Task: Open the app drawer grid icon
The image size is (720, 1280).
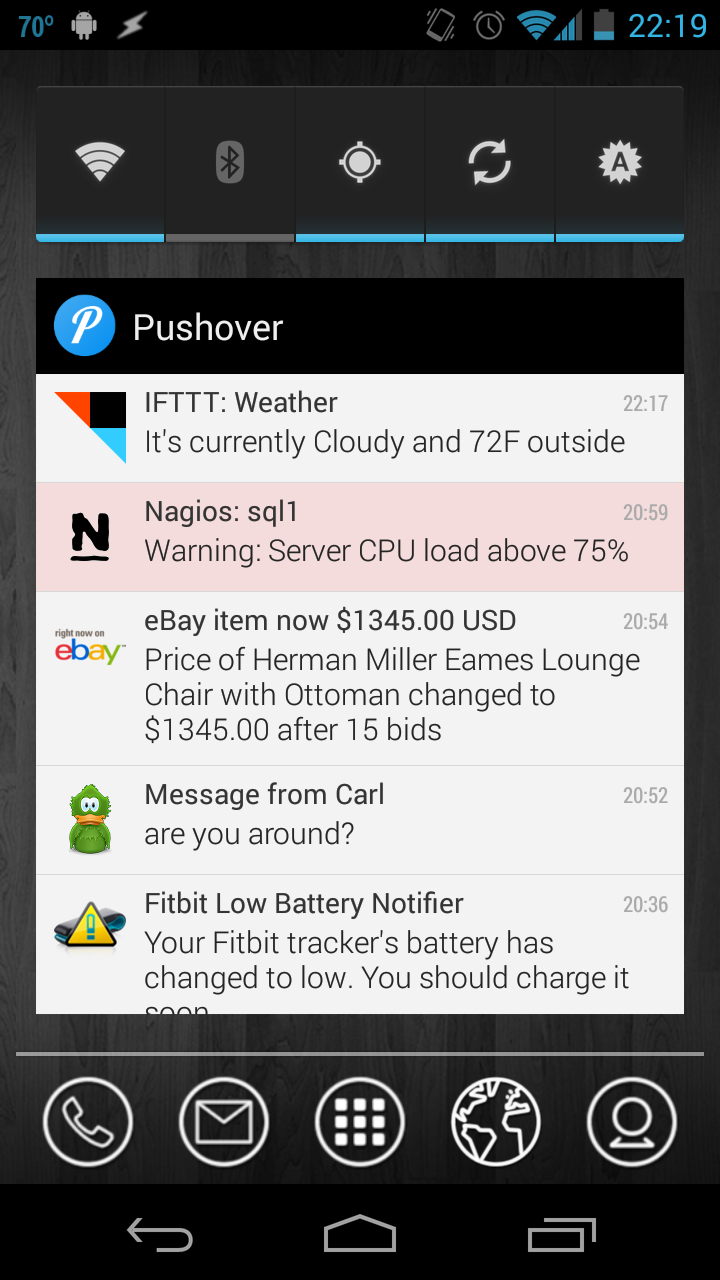Action: (360, 1121)
